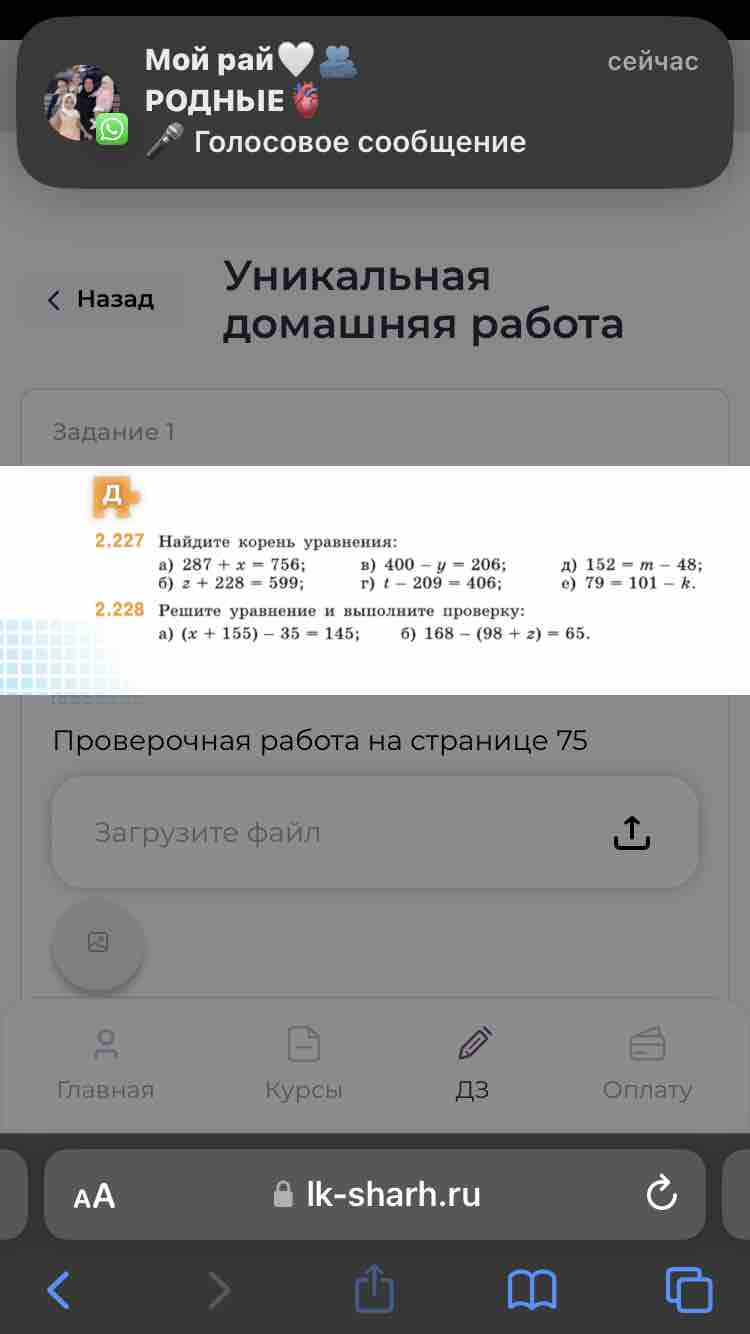750x1334 pixels.
Task: Open Safari bookmarks
Action: coord(532,1290)
